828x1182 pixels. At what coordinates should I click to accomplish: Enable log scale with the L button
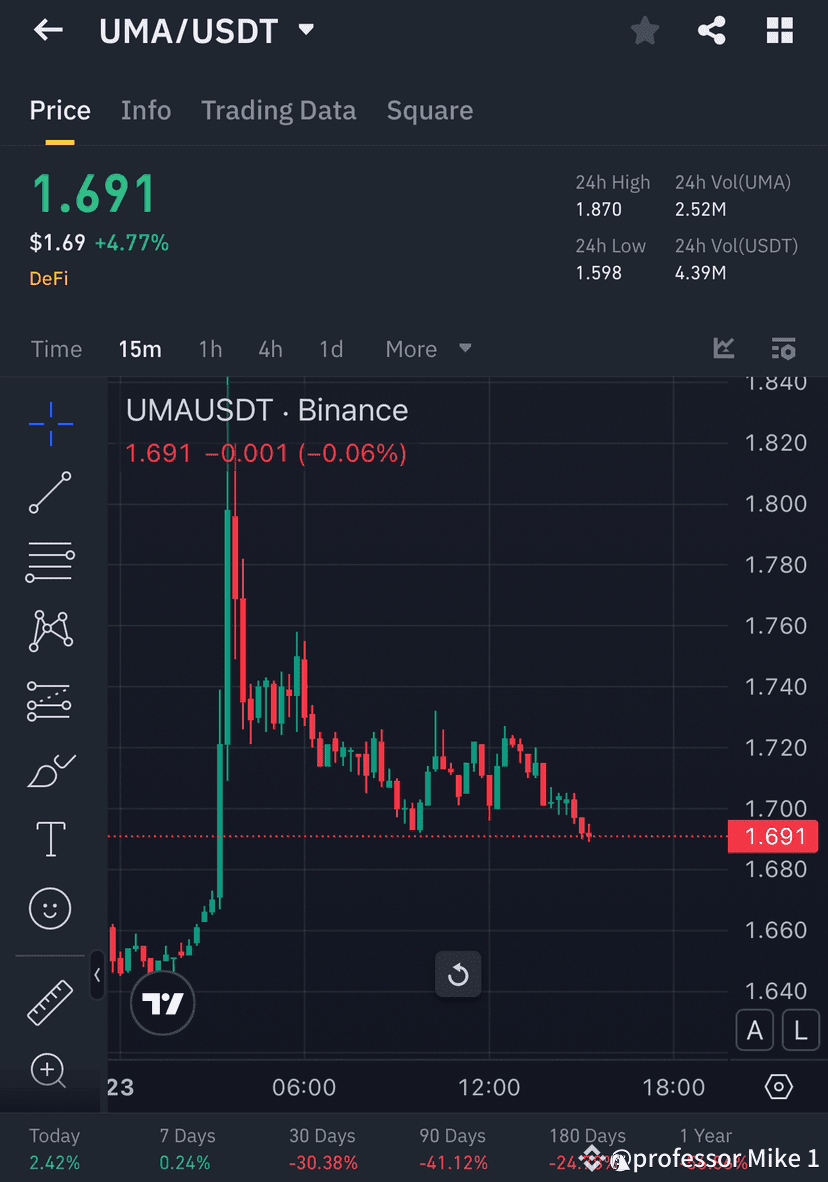point(800,1030)
